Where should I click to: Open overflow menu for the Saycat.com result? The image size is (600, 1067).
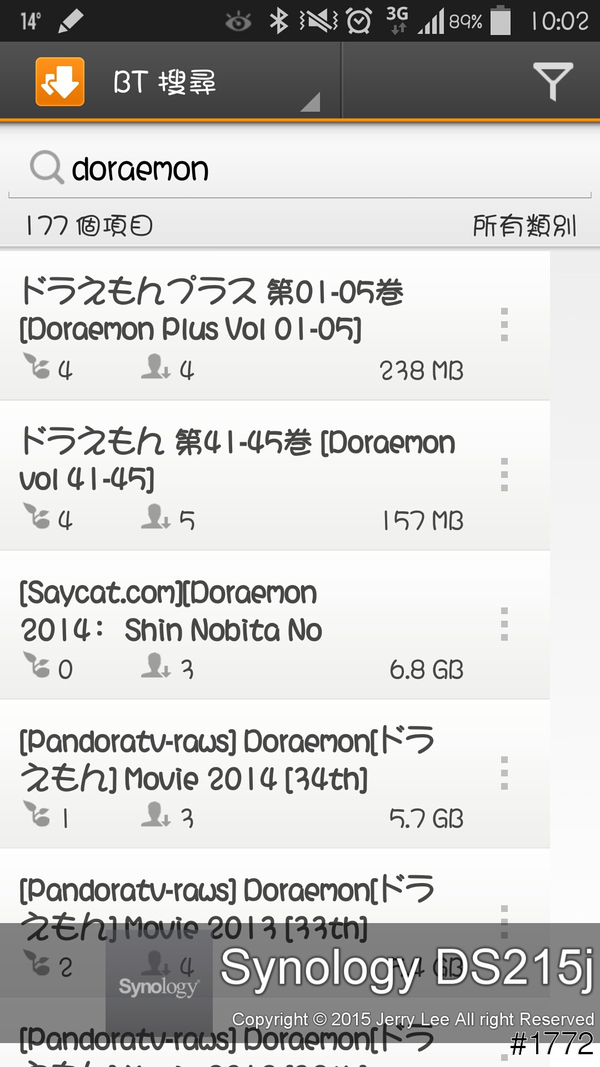504,625
